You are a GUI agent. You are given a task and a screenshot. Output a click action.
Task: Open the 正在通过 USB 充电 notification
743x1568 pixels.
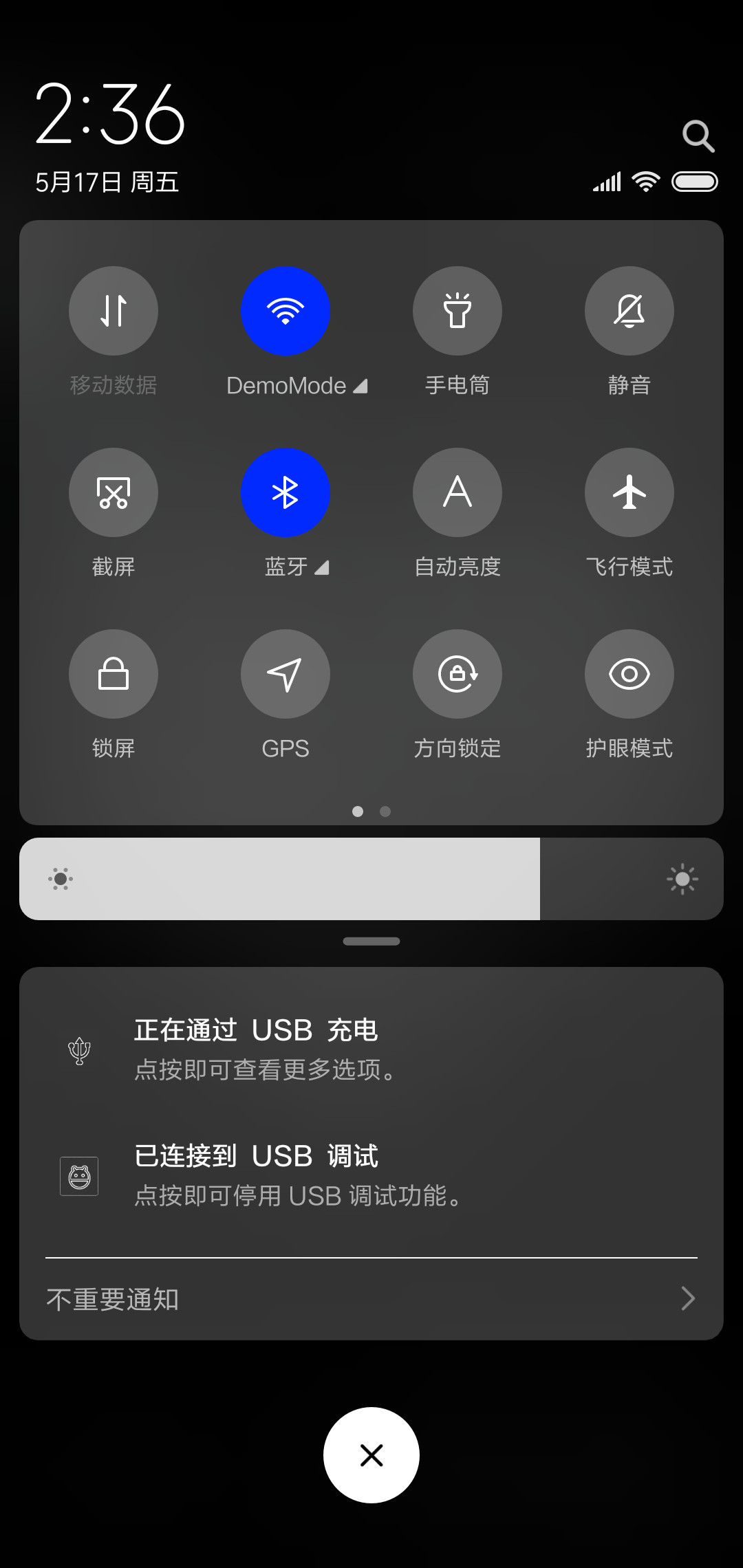click(371, 1049)
